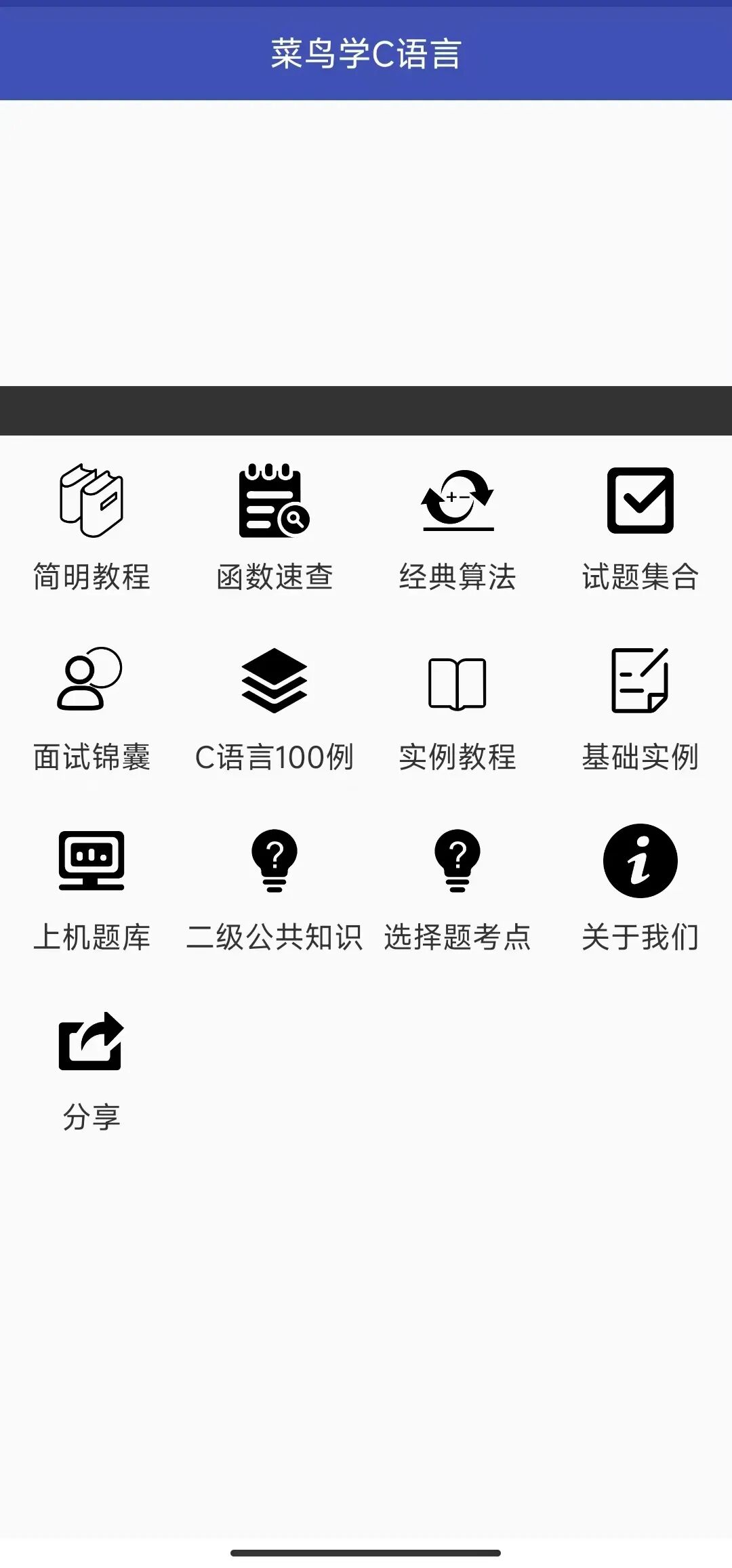Tap the 分享 share arrow icon
Screen dimensions: 732x1568
pyautogui.click(x=90, y=1044)
